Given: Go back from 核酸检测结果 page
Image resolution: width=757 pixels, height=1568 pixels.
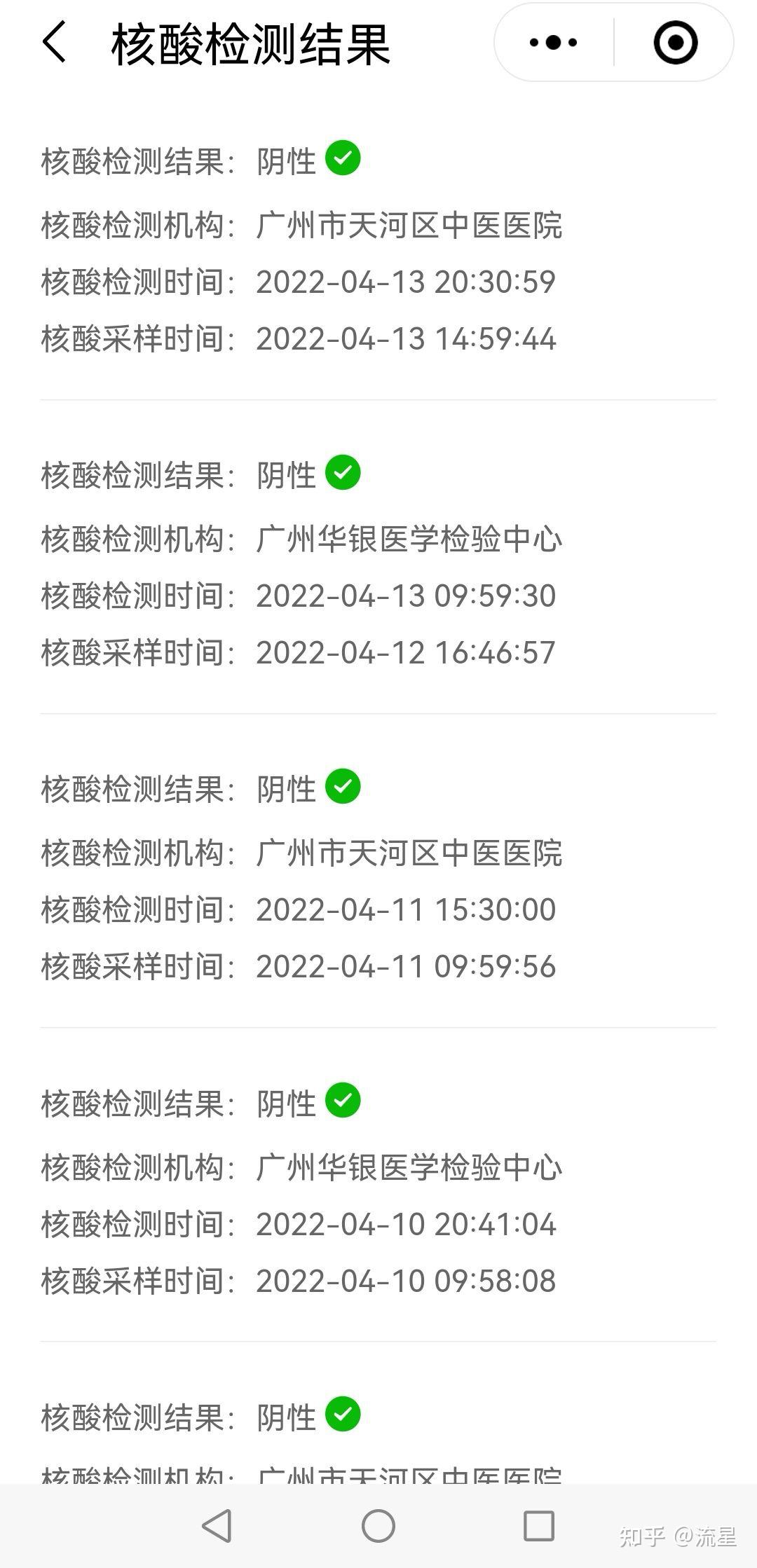Looking at the screenshot, I should [x=54, y=42].
